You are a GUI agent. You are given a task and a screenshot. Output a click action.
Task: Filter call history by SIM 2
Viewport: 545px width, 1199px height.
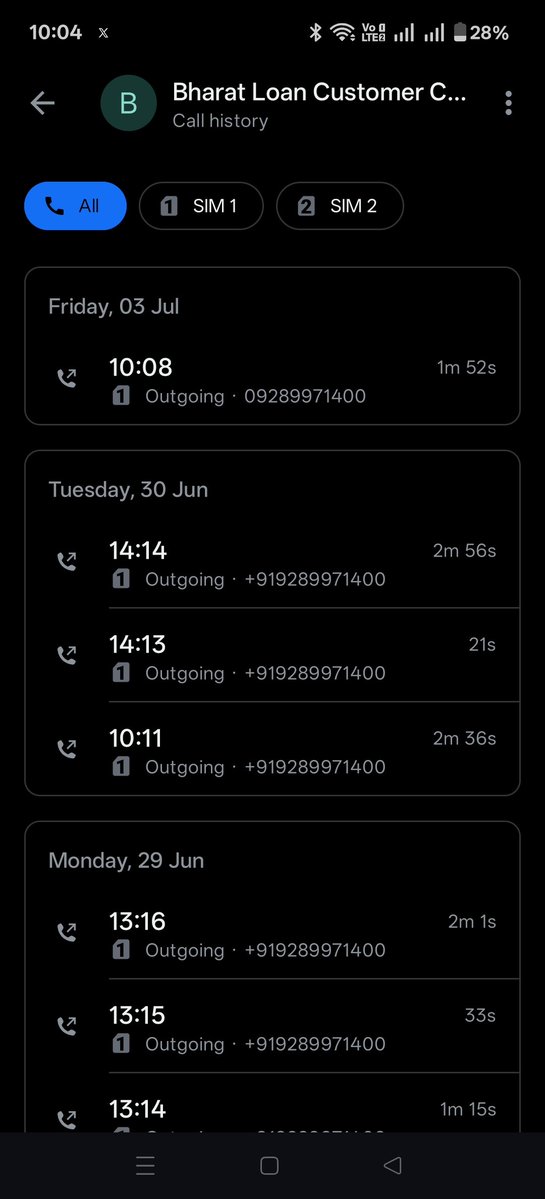click(339, 206)
